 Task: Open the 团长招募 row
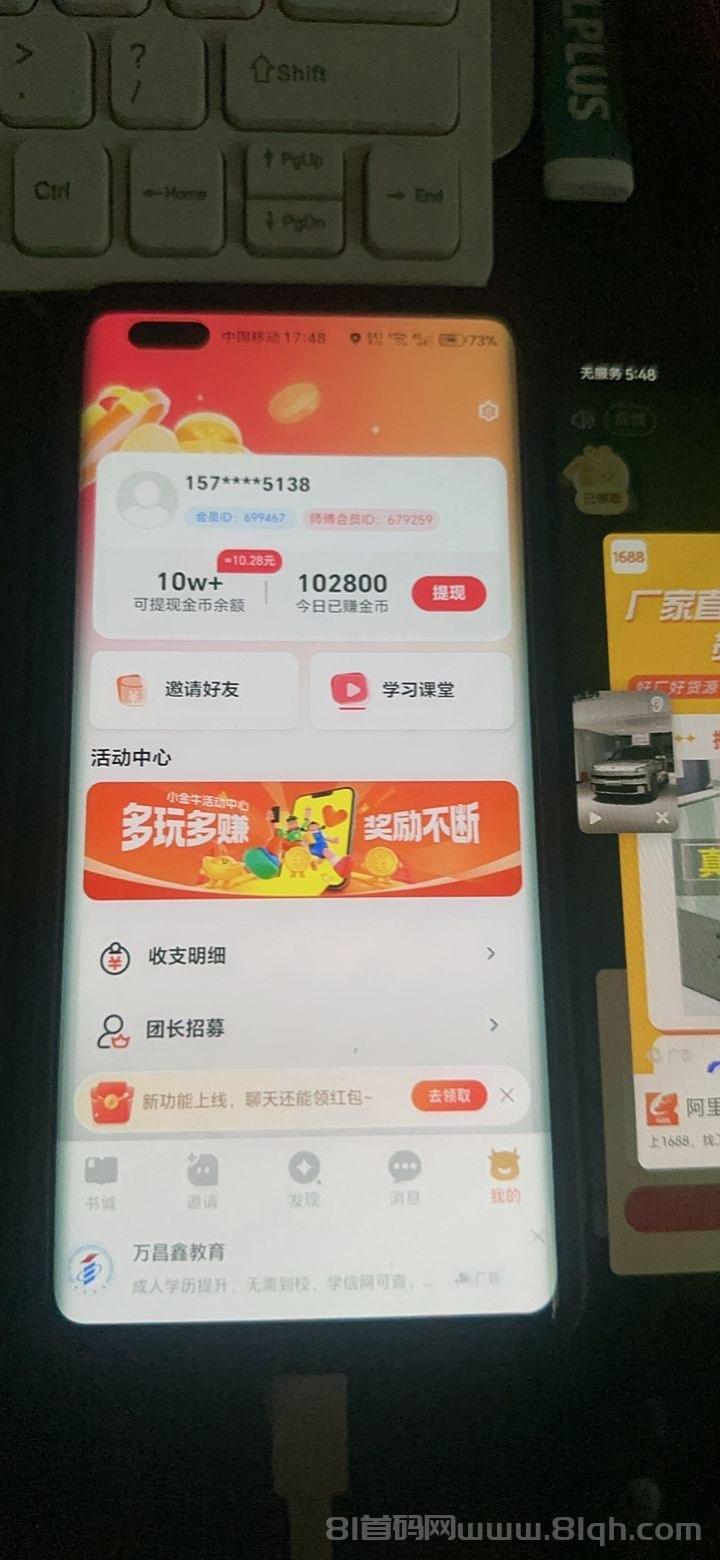(298, 1028)
